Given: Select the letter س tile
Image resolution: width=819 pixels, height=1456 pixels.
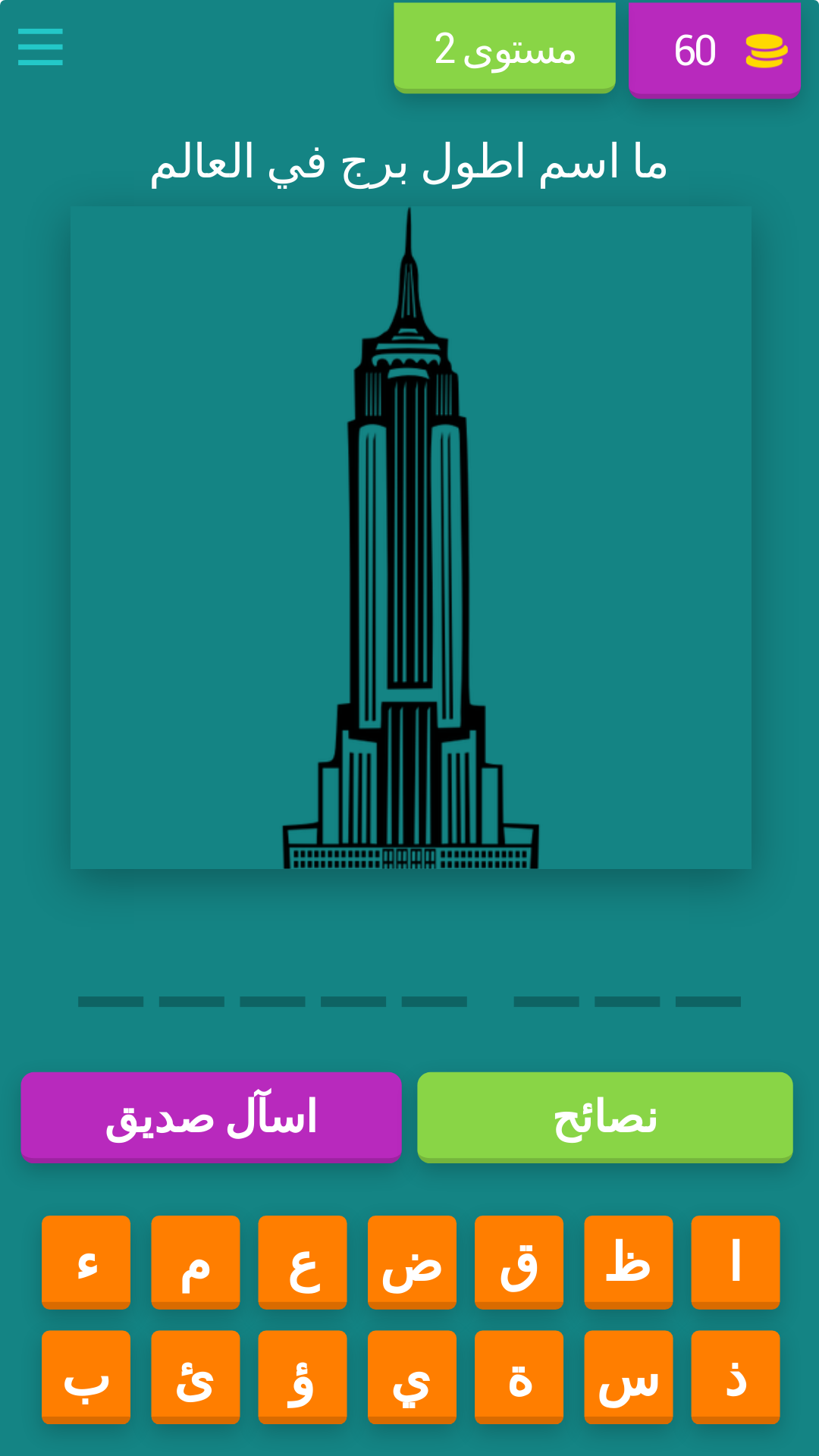Looking at the screenshot, I should pos(628,1376).
